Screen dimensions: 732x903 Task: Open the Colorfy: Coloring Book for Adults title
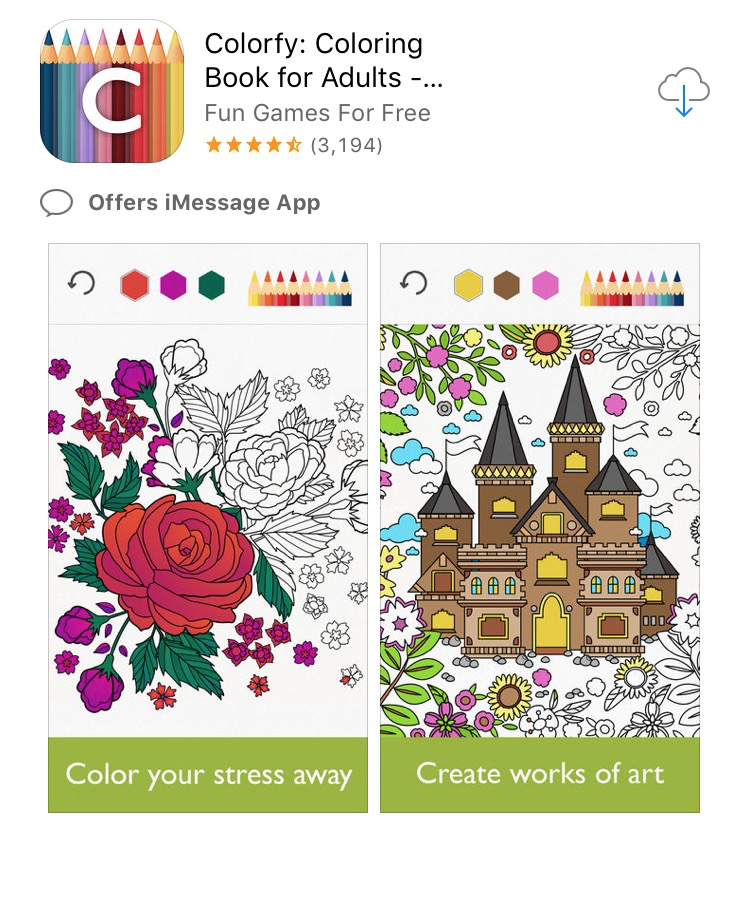coord(324,60)
